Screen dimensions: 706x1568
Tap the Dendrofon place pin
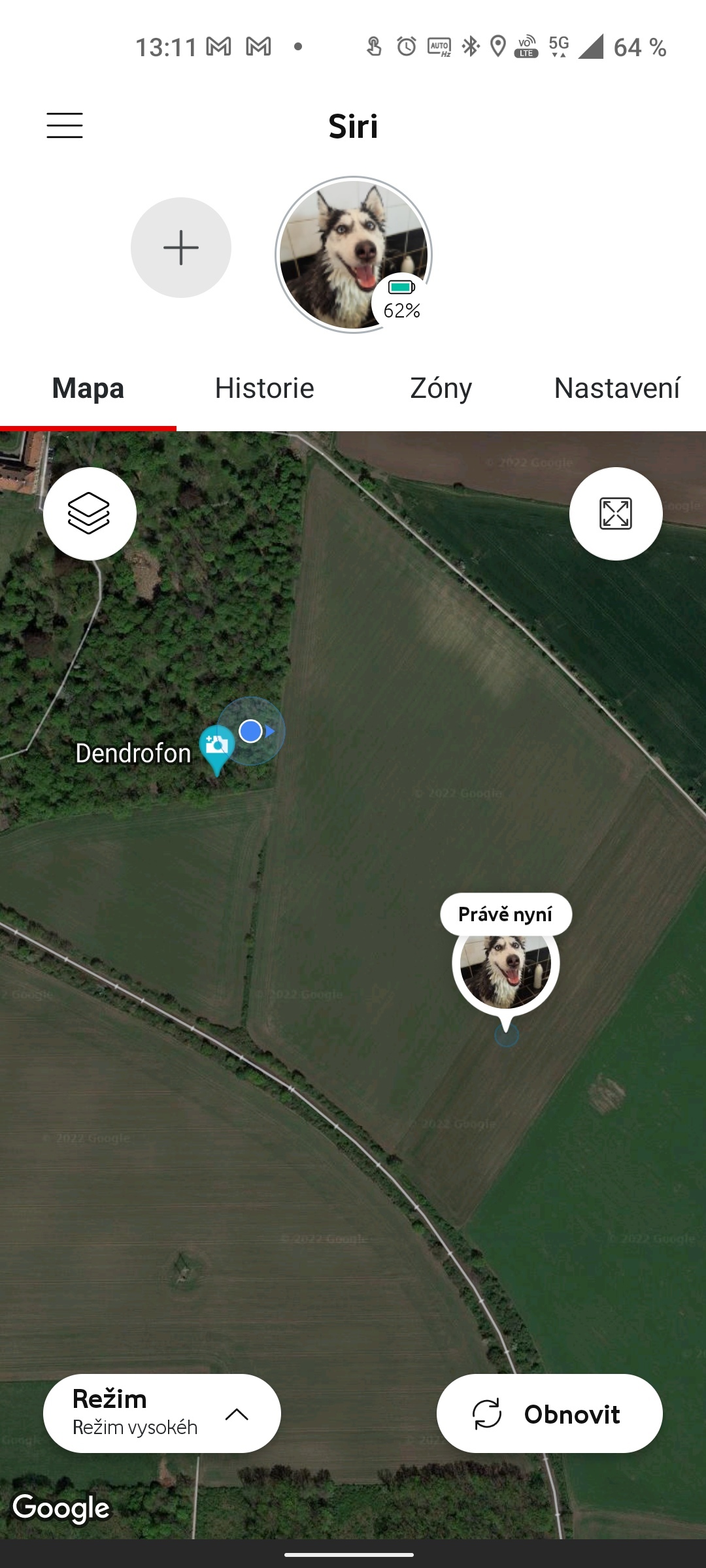pyautogui.click(x=216, y=747)
